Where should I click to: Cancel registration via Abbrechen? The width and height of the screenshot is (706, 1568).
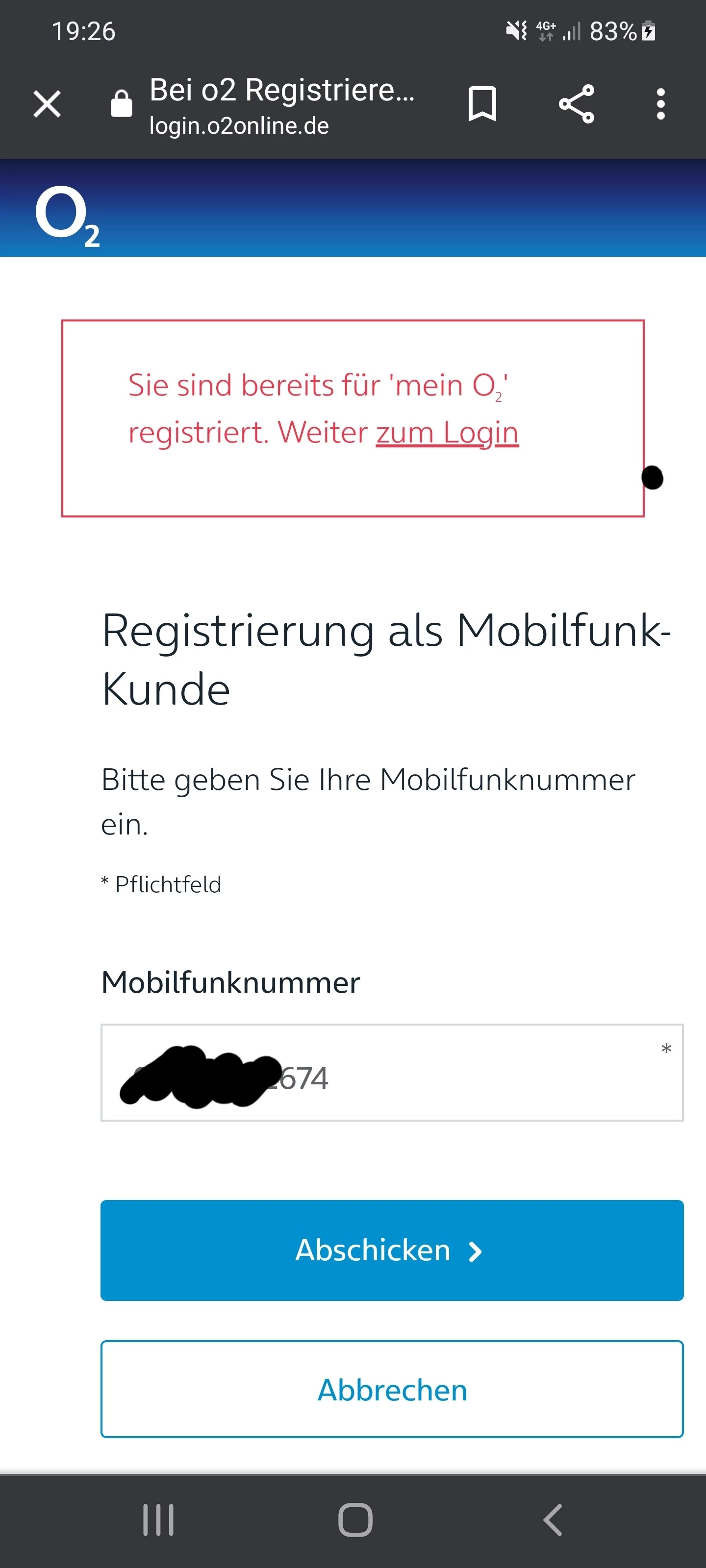coord(392,1389)
